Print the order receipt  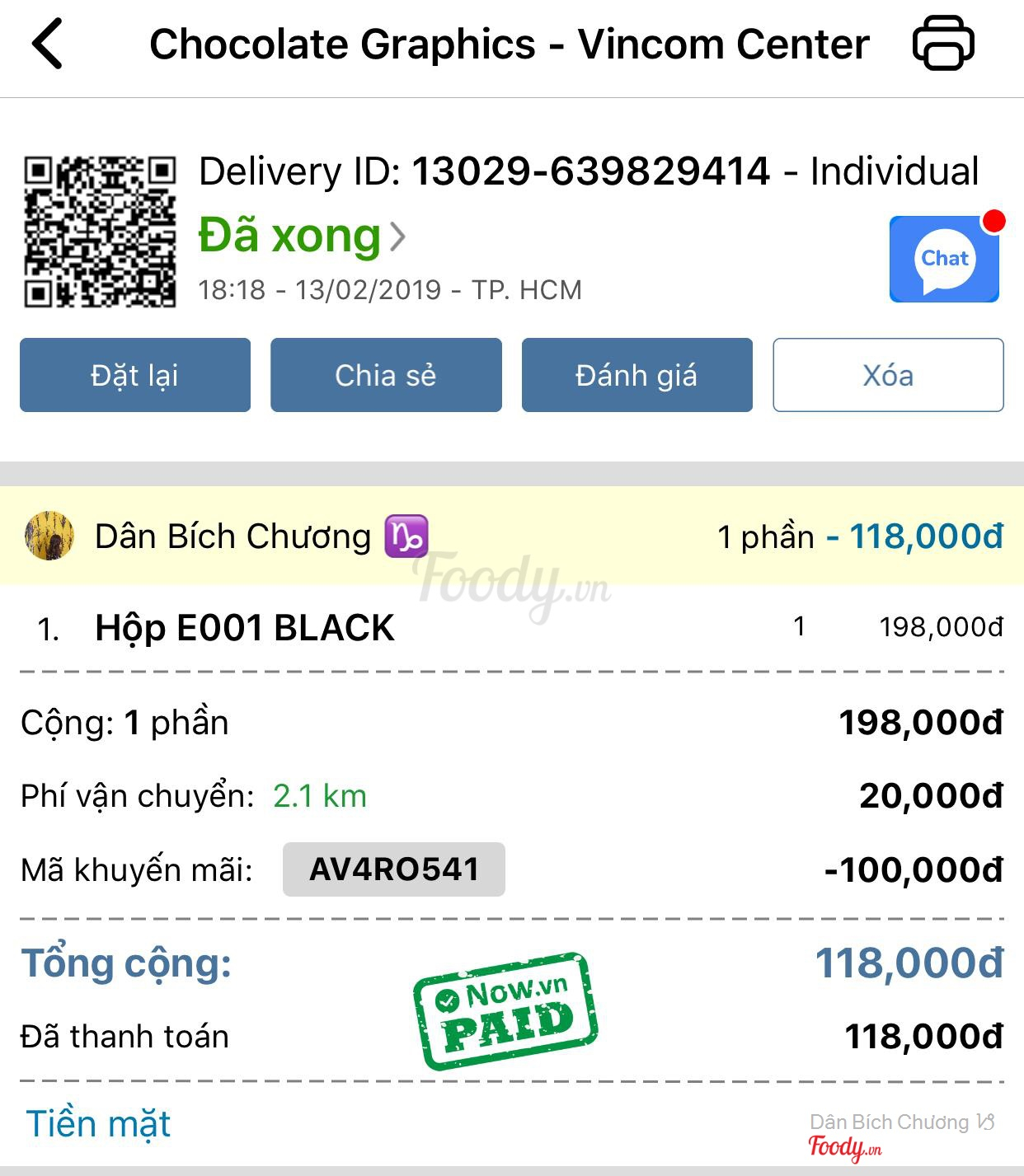pyautogui.click(x=943, y=43)
